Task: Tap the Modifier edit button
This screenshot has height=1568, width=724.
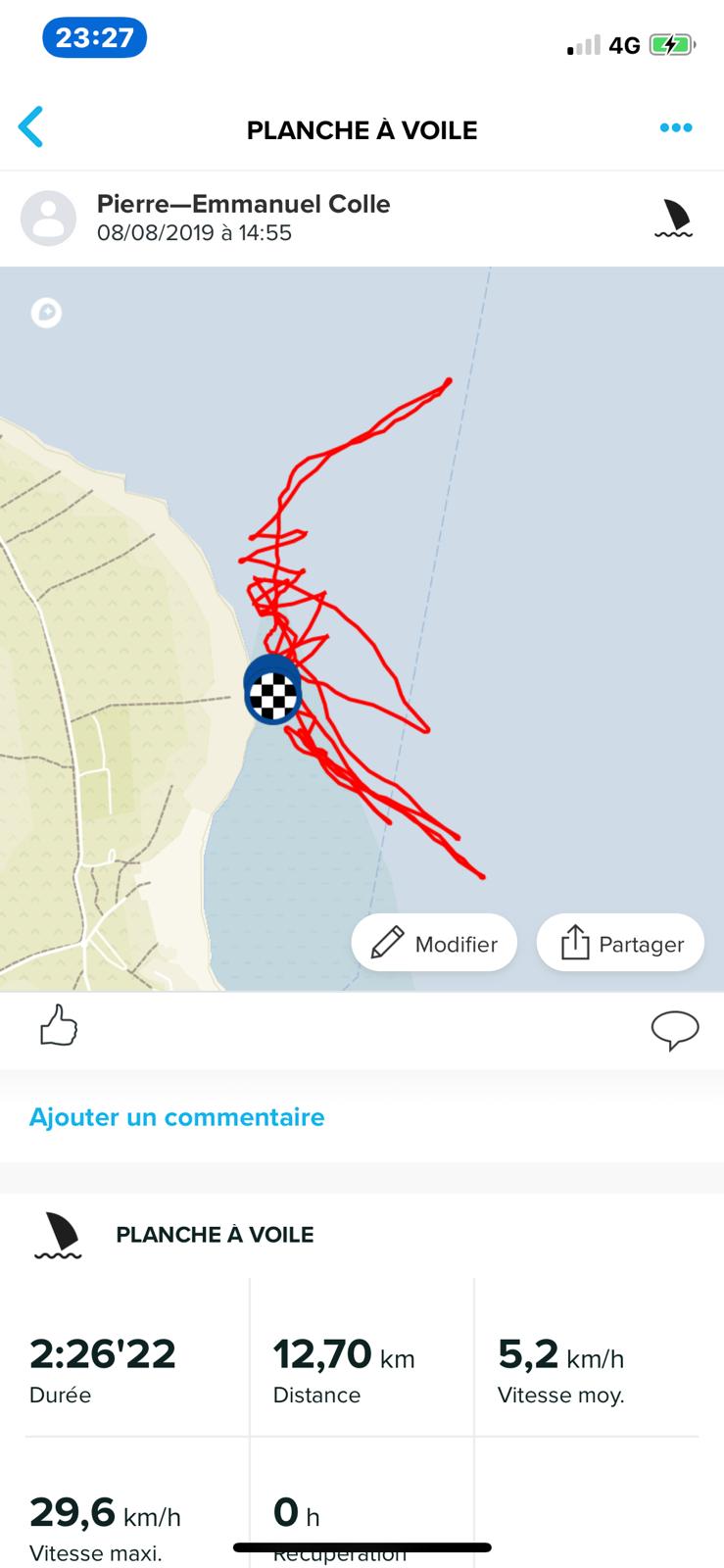Action: click(434, 943)
